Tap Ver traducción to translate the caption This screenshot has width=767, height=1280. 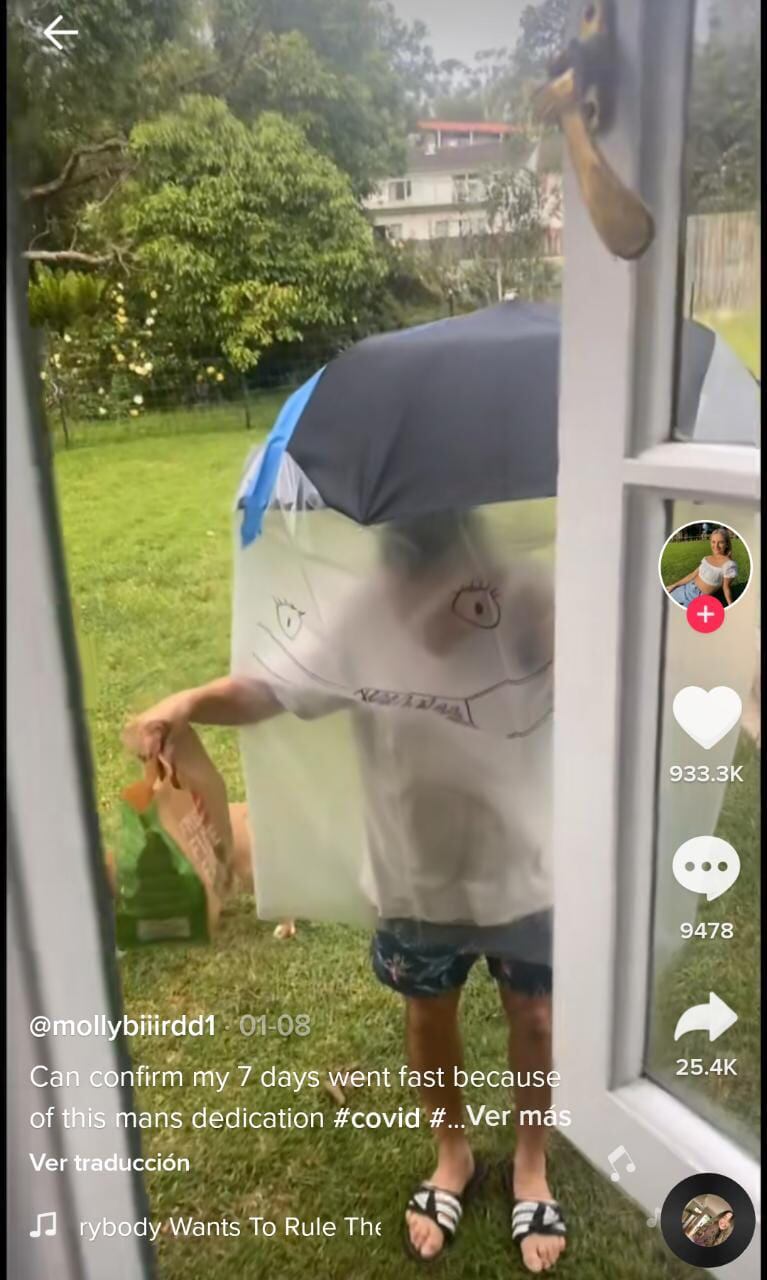109,1162
